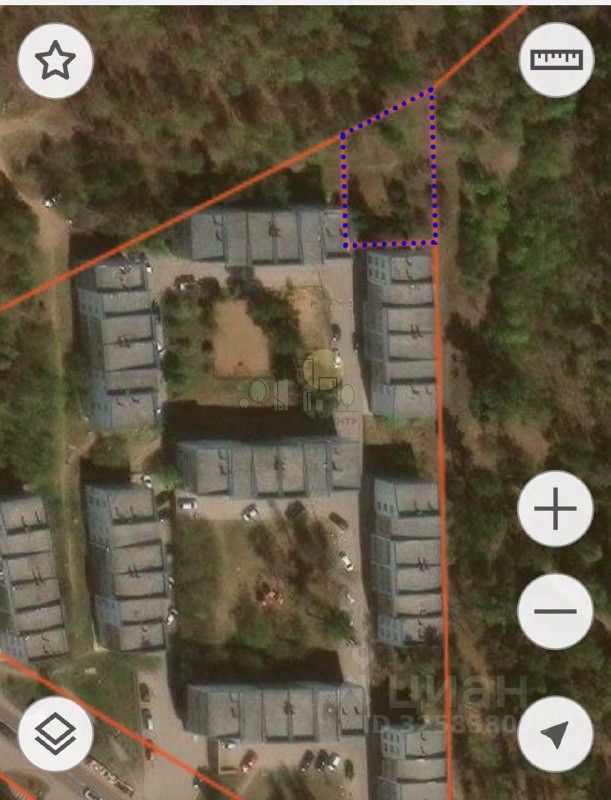Zoom in on the map

(556, 512)
